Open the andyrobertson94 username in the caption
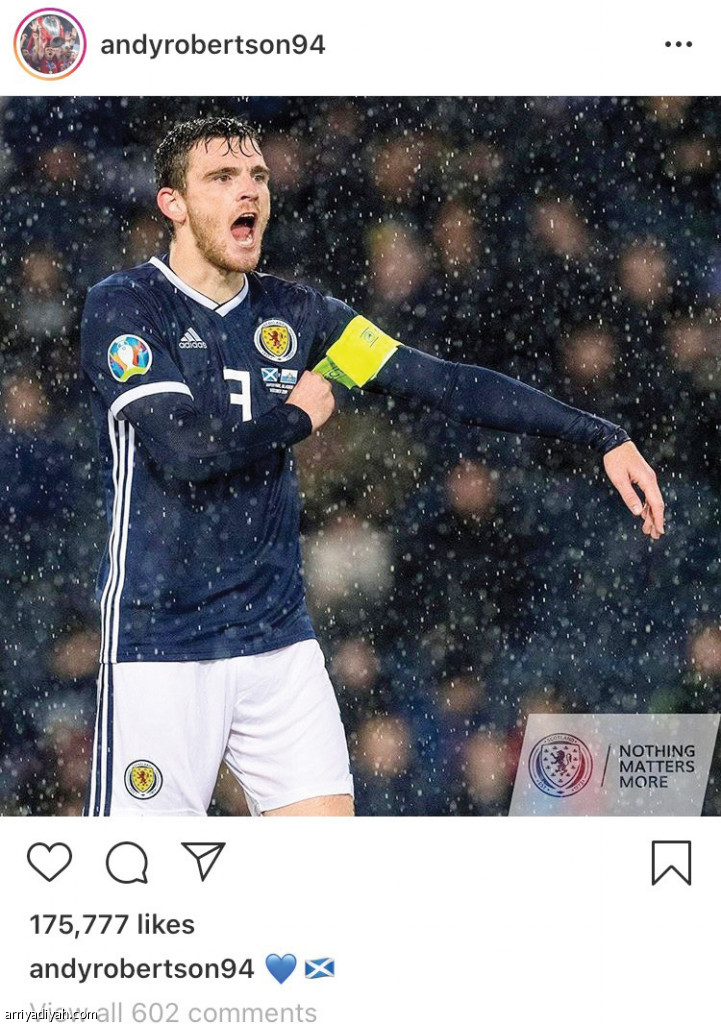The width and height of the screenshot is (721, 1024). [x=141, y=968]
